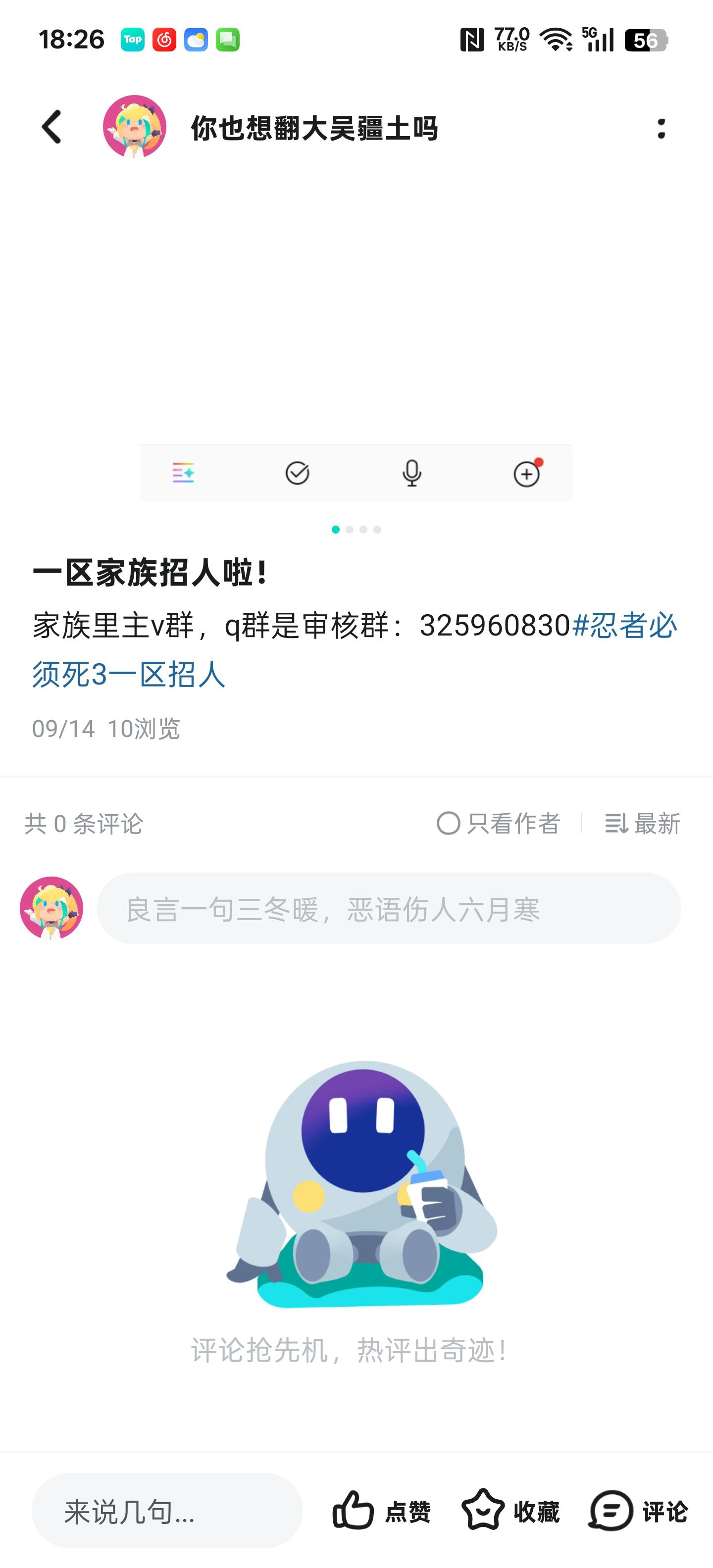The height and width of the screenshot is (1568, 713).
Task: Open the post's overflow menu
Action: (x=661, y=128)
